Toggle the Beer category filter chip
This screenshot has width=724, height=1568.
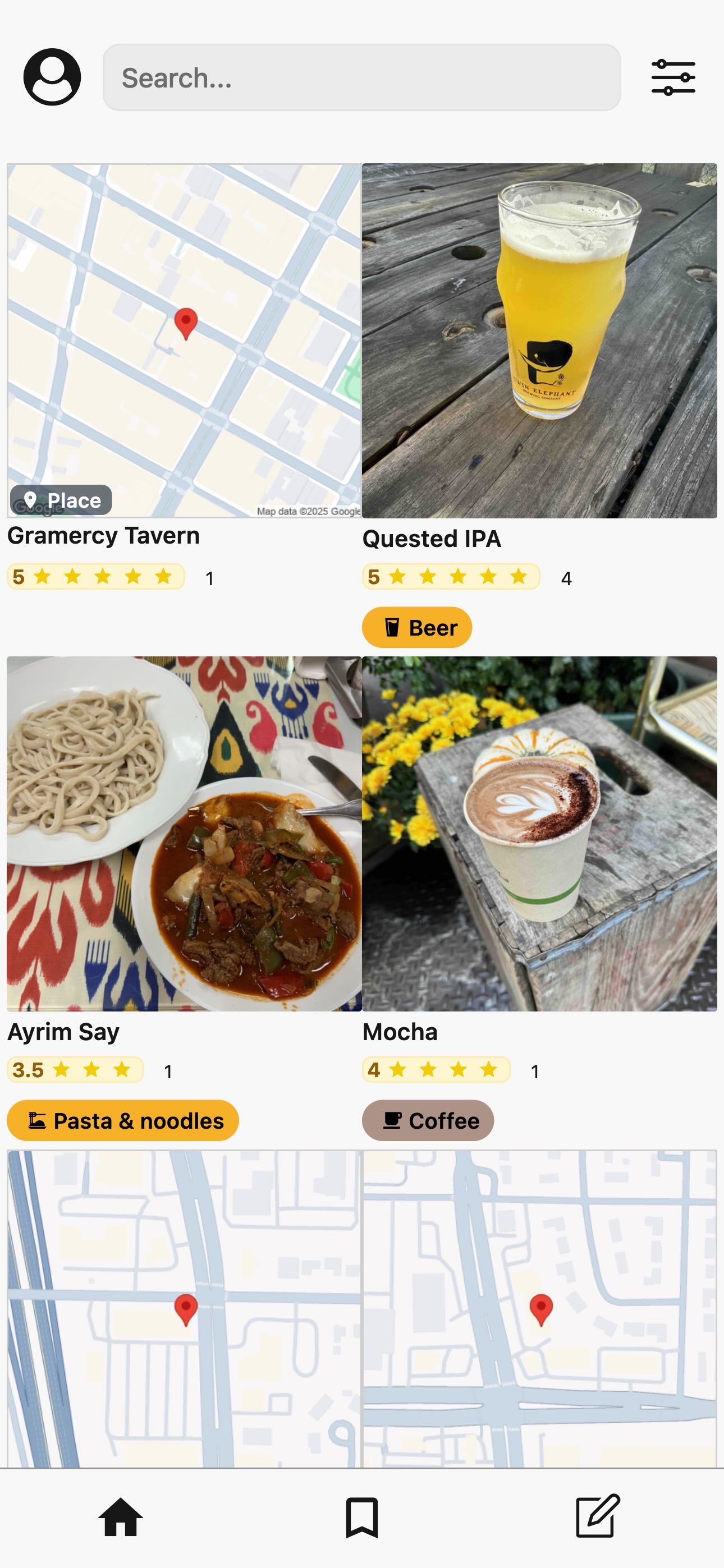pos(416,627)
